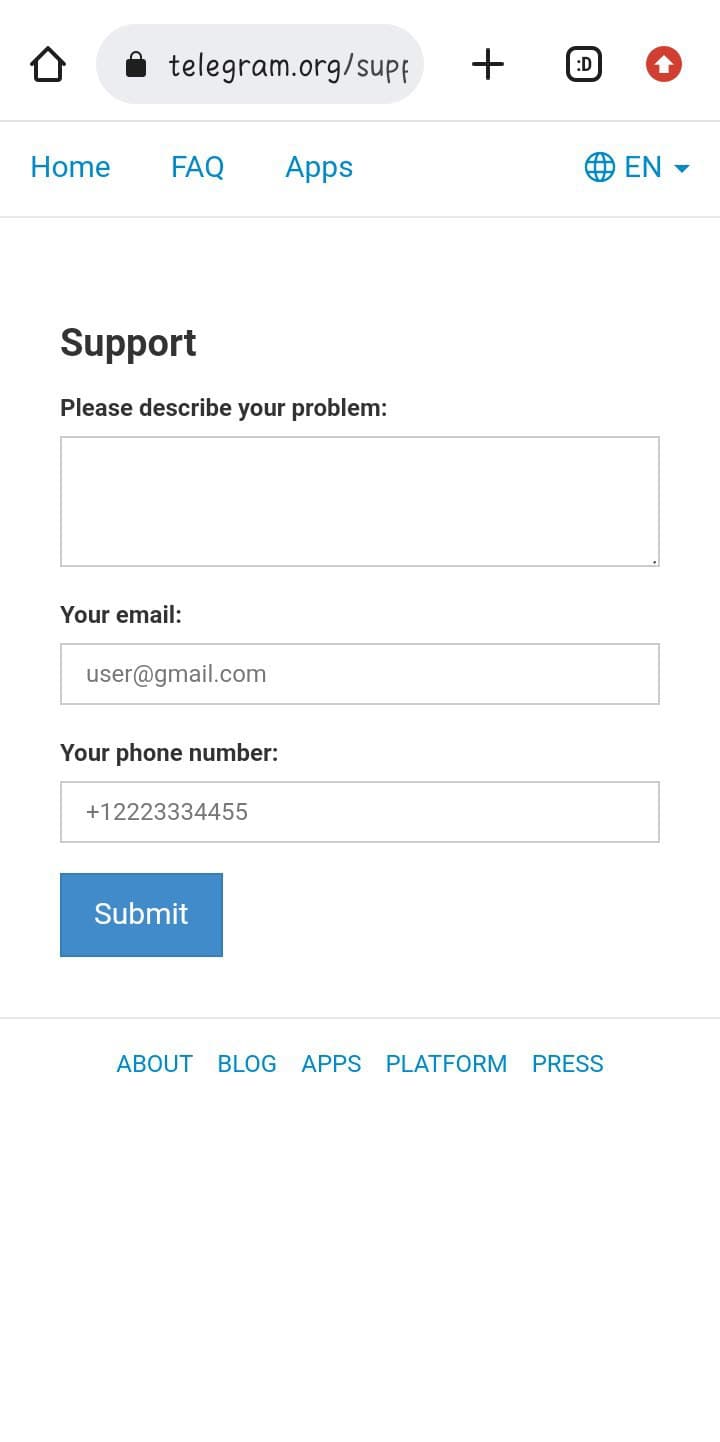Tap the email input field

tap(360, 674)
